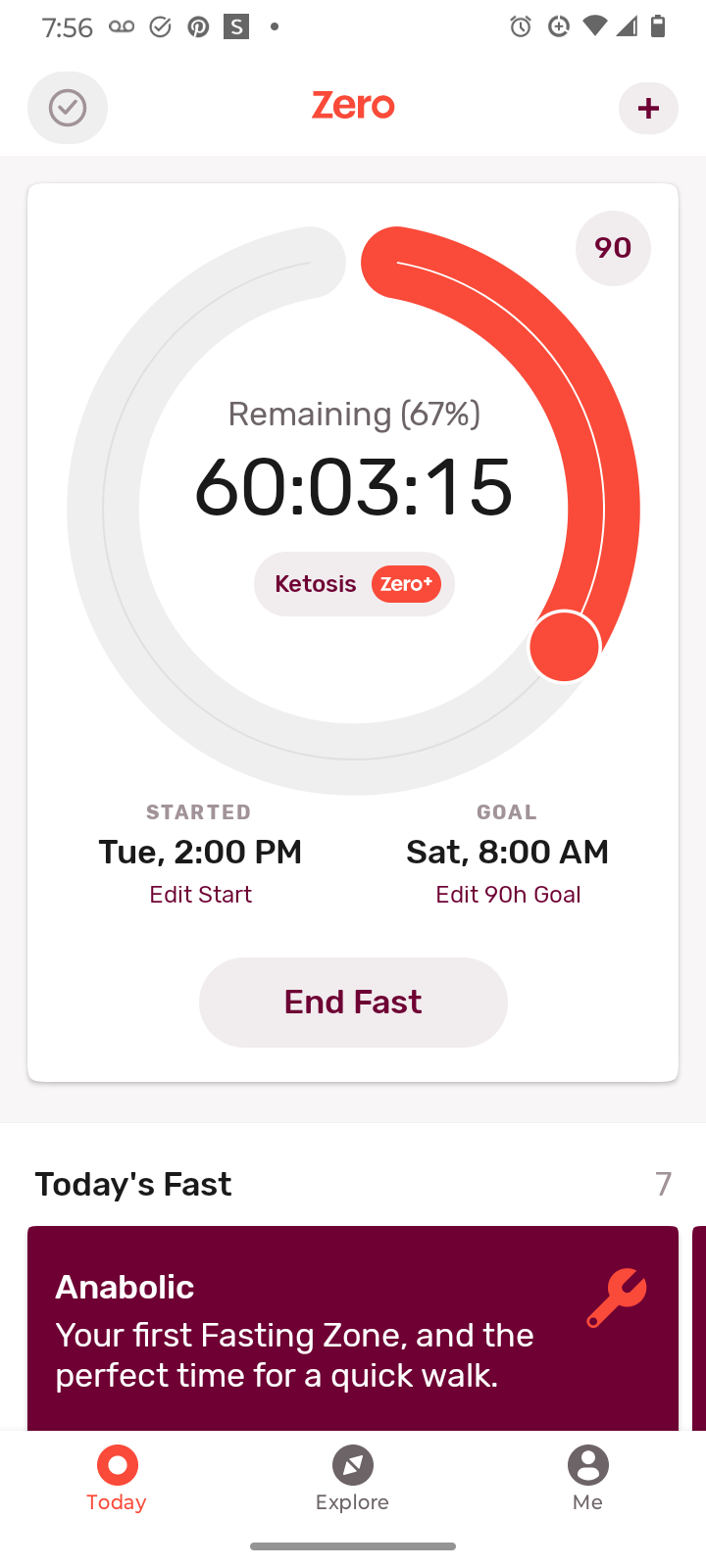
Task: Tap Edit 90h Goal link
Action: (x=508, y=895)
